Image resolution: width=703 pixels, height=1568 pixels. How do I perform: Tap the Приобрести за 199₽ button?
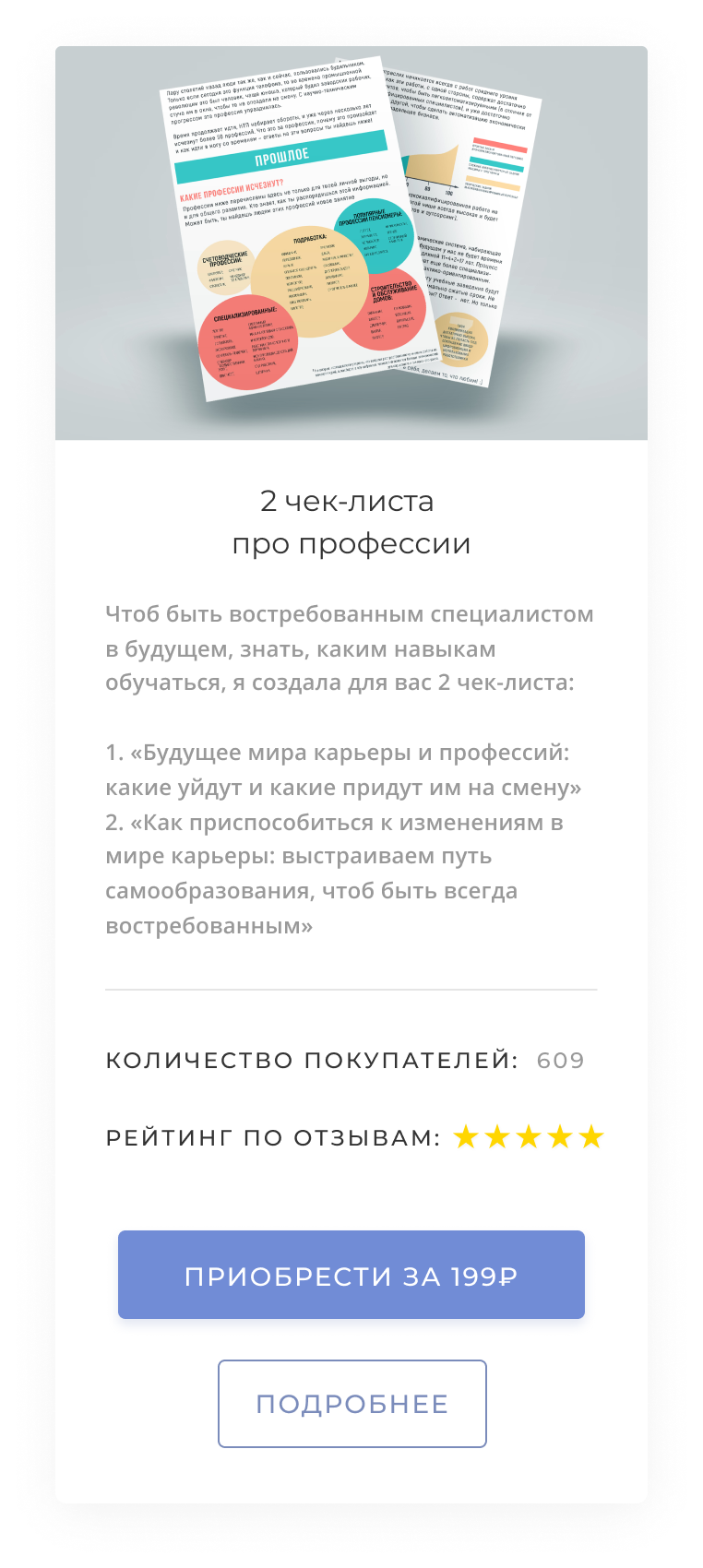coord(351,1275)
